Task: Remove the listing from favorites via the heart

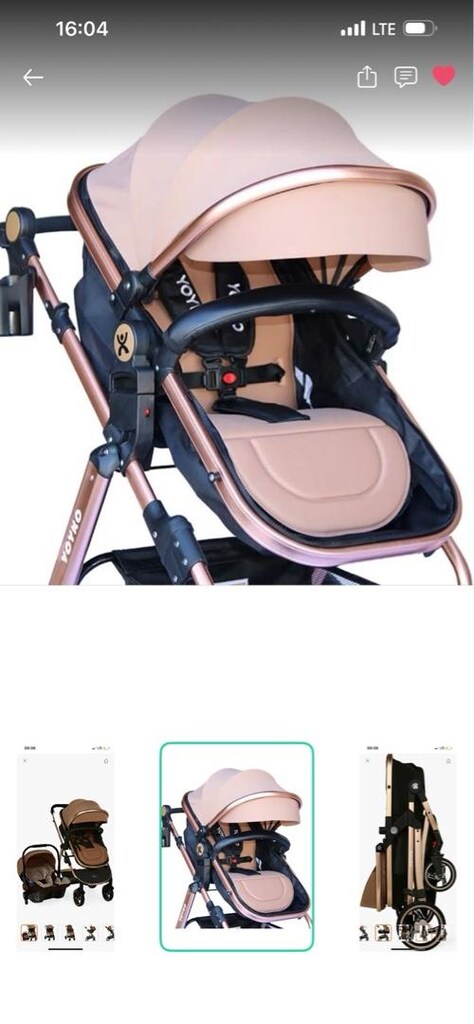Action: click(444, 76)
